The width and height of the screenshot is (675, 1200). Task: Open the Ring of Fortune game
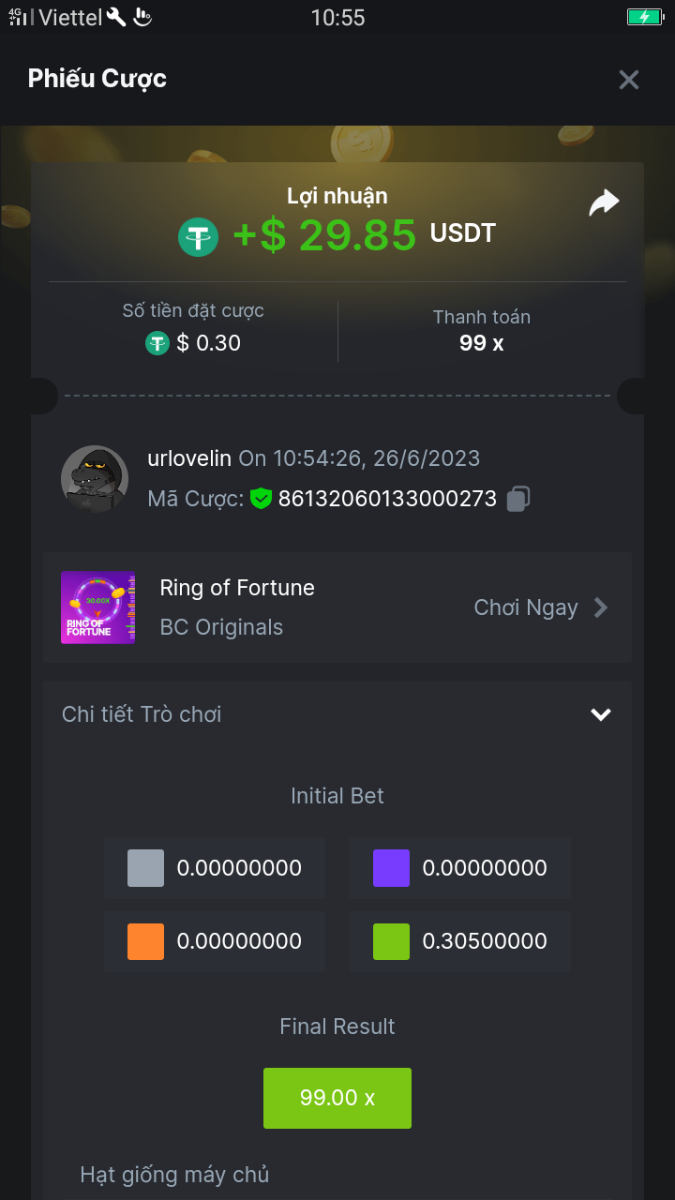[x=540, y=608]
